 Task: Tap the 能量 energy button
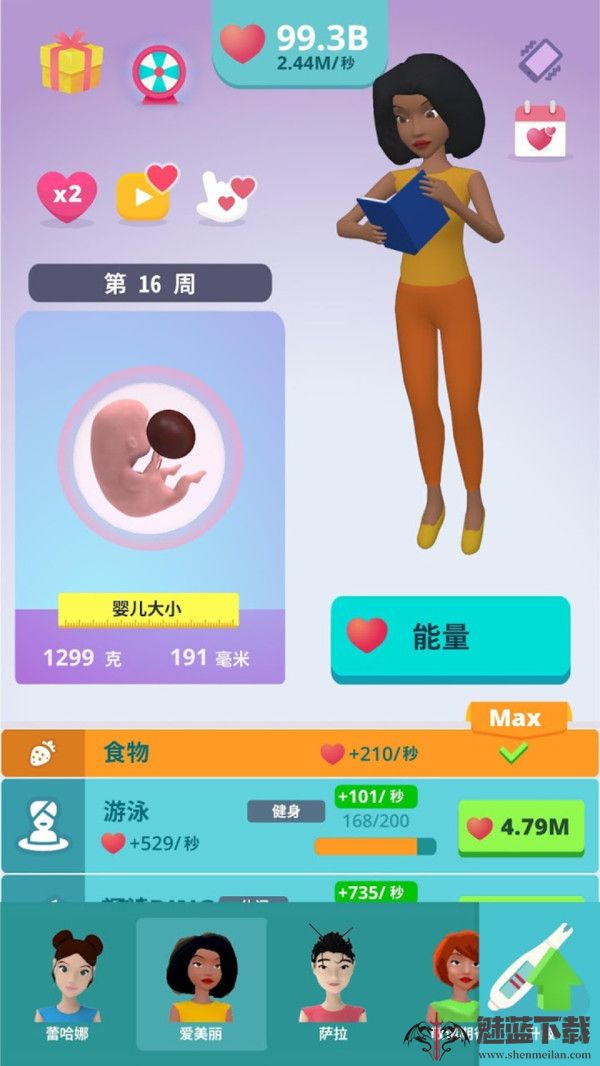(x=450, y=637)
